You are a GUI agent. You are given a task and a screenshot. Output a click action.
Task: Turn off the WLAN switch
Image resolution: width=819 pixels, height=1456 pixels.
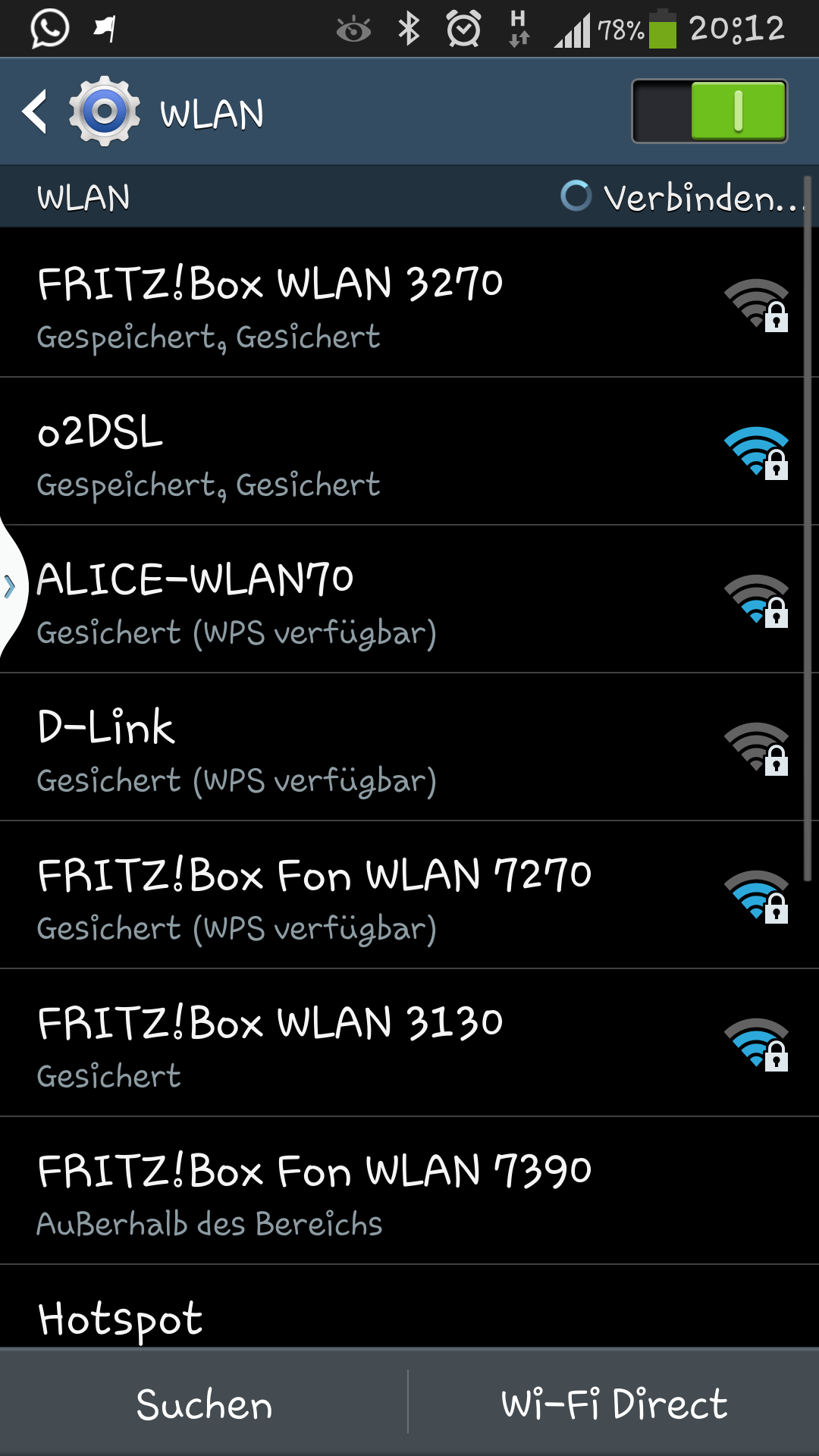[x=710, y=111]
